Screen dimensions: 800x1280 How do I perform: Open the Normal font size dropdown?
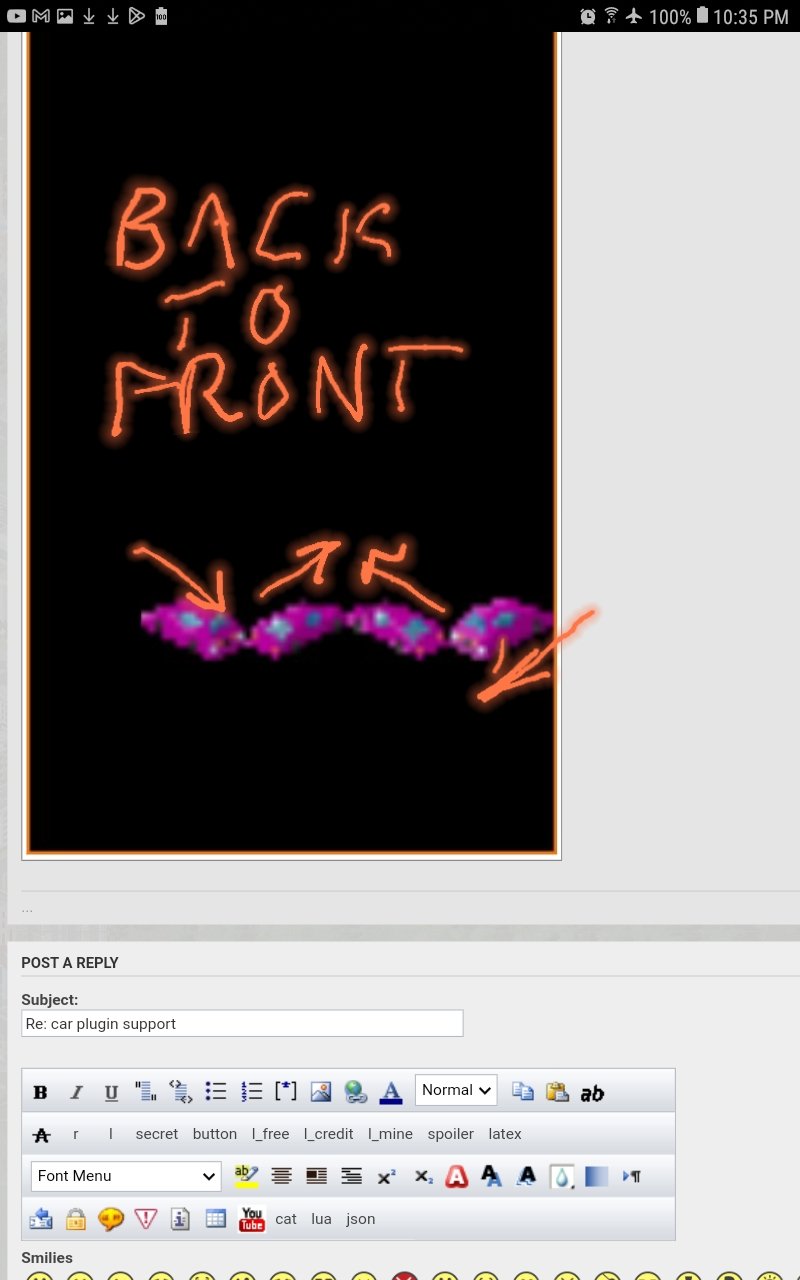[x=456, y=1090]
